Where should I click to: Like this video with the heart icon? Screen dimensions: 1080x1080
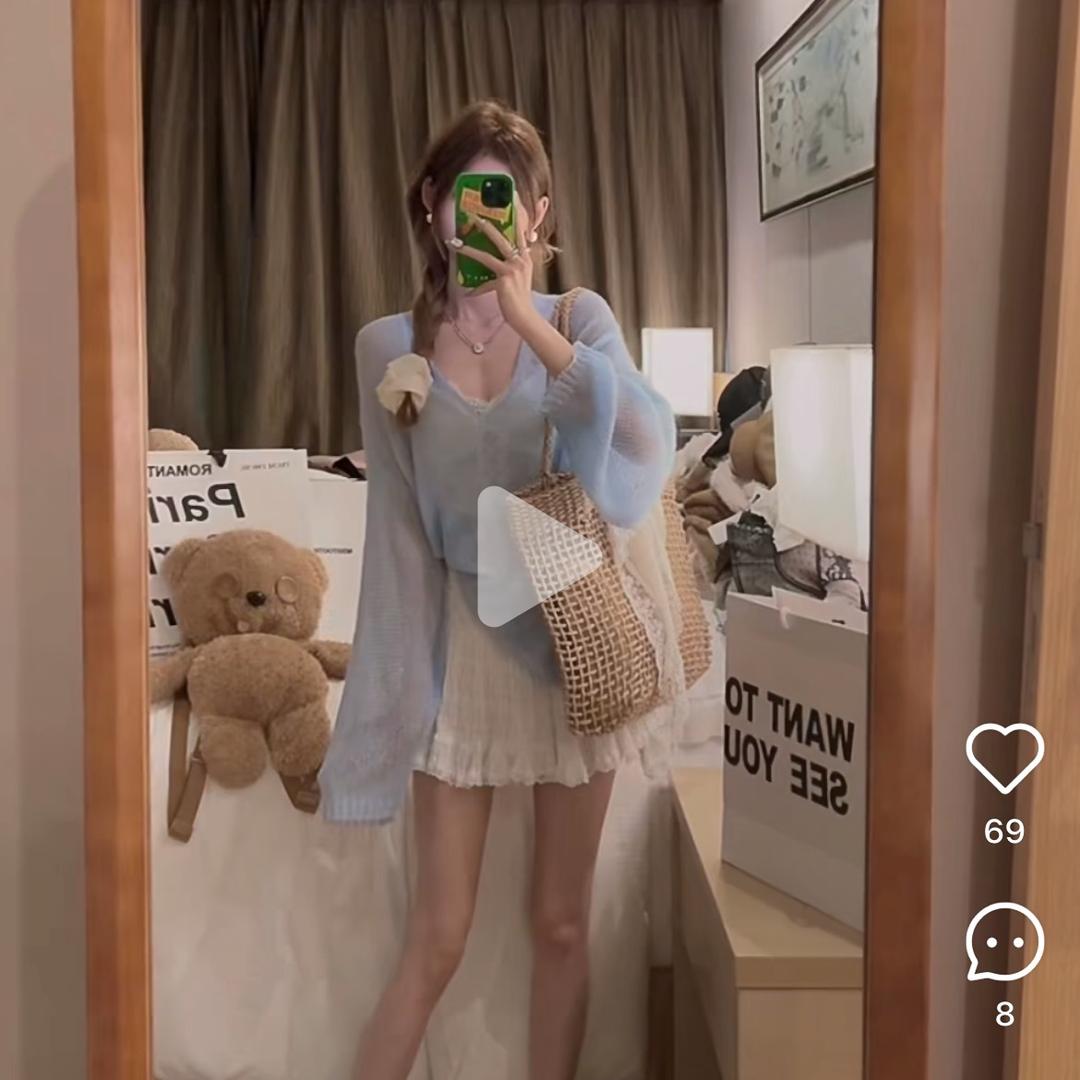1004,758
